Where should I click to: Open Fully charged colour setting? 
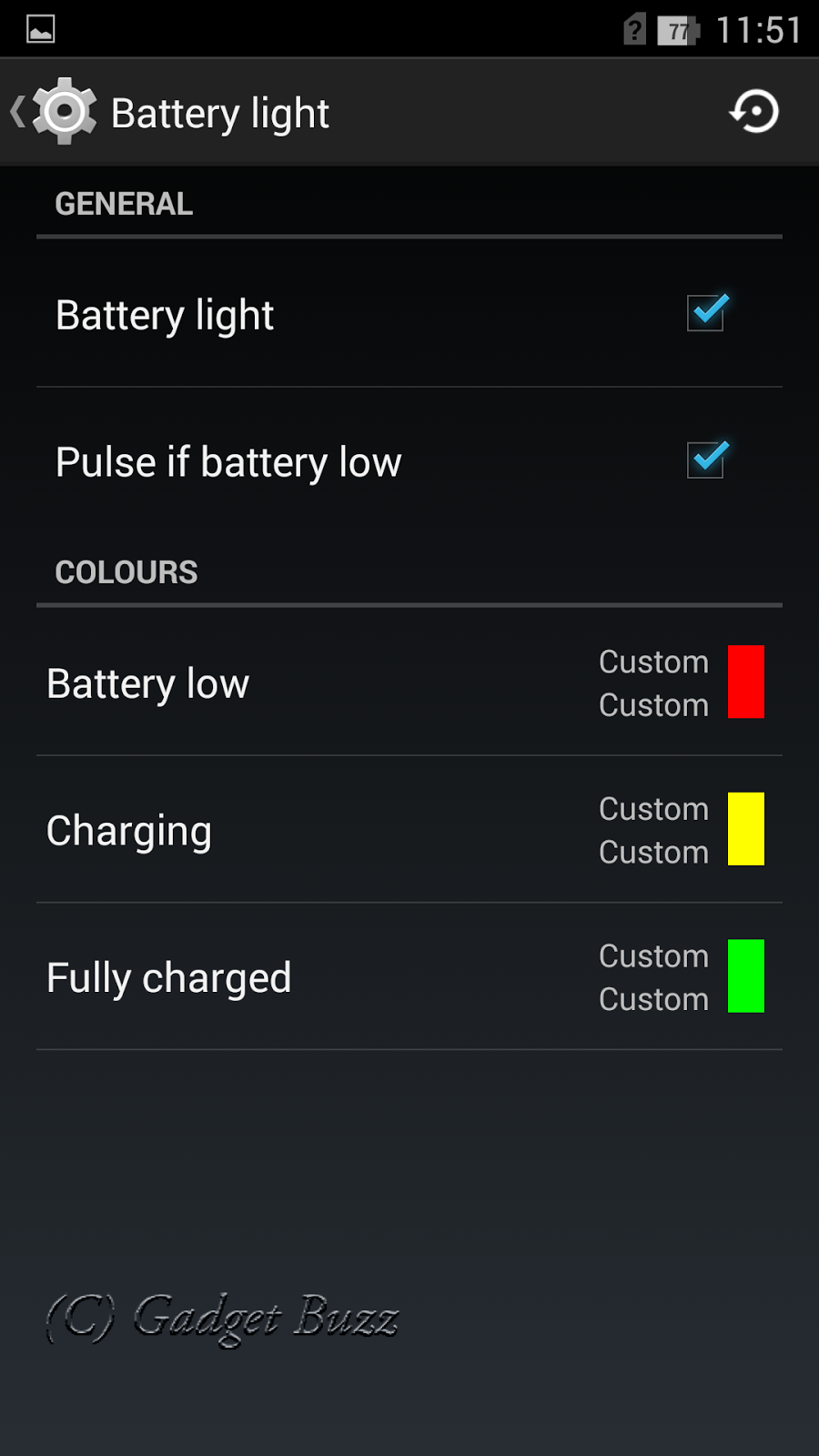point(409,977)
